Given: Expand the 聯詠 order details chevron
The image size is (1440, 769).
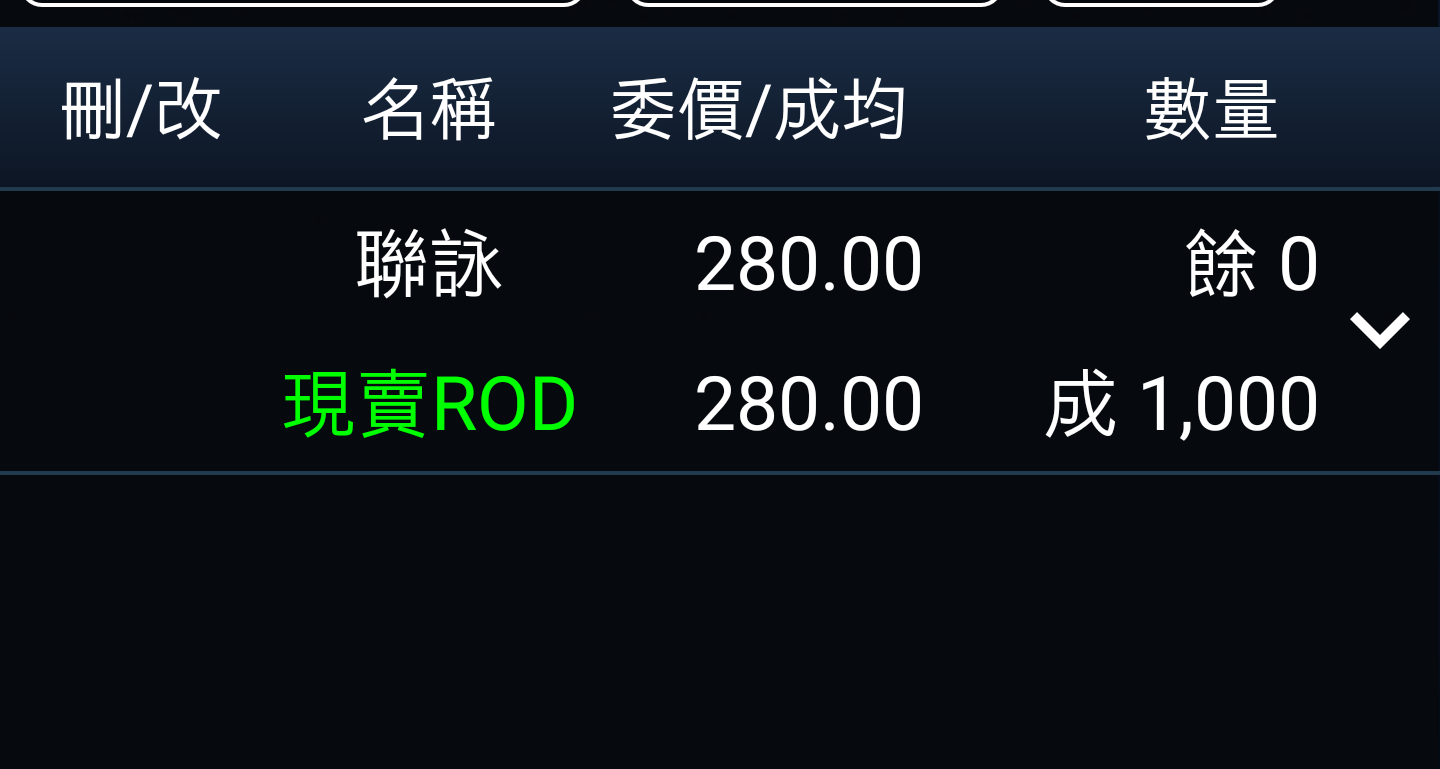Looking at the screenshot, I should pos(1379,330).
